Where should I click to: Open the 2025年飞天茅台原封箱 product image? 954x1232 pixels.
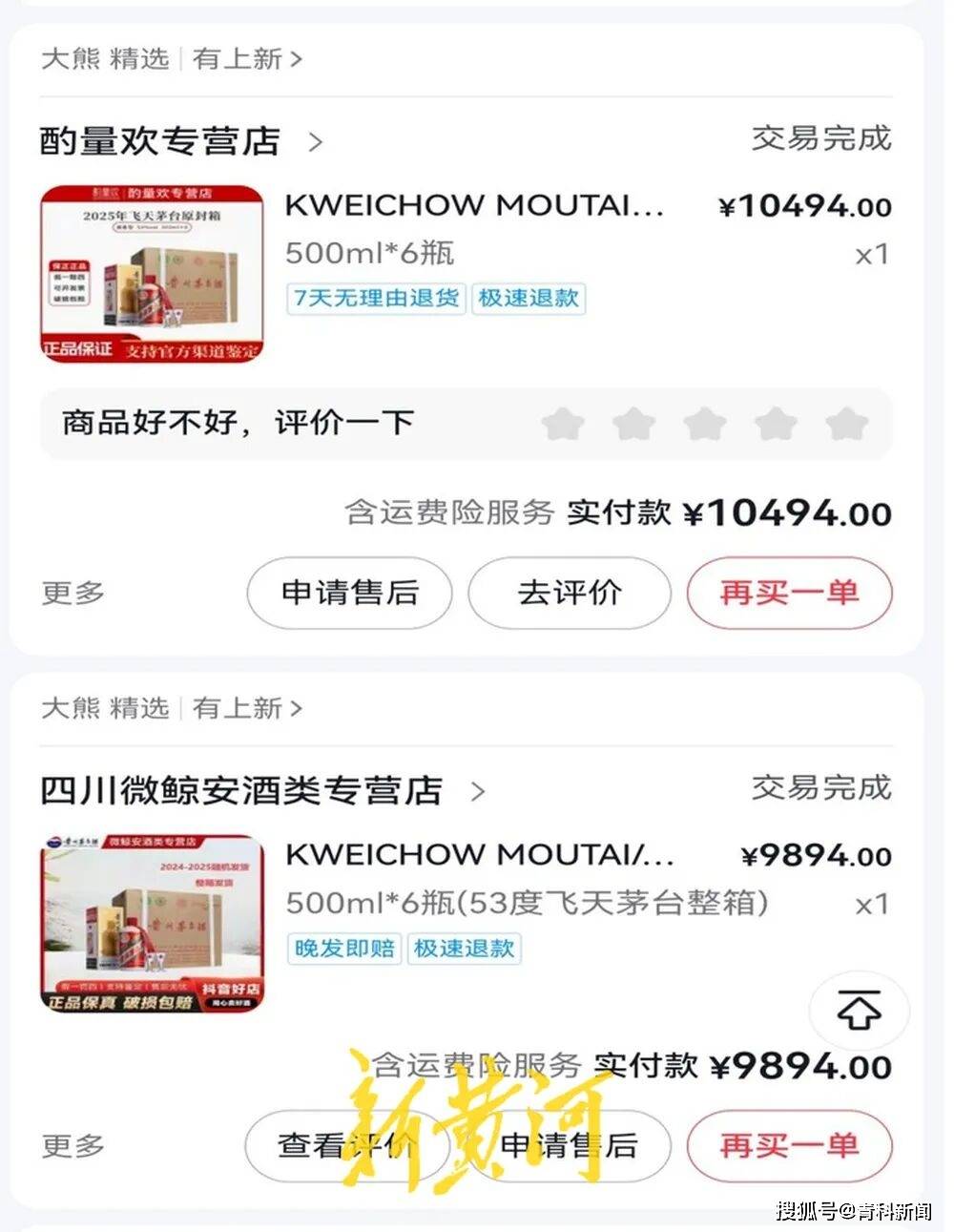(x=152, y=274)
